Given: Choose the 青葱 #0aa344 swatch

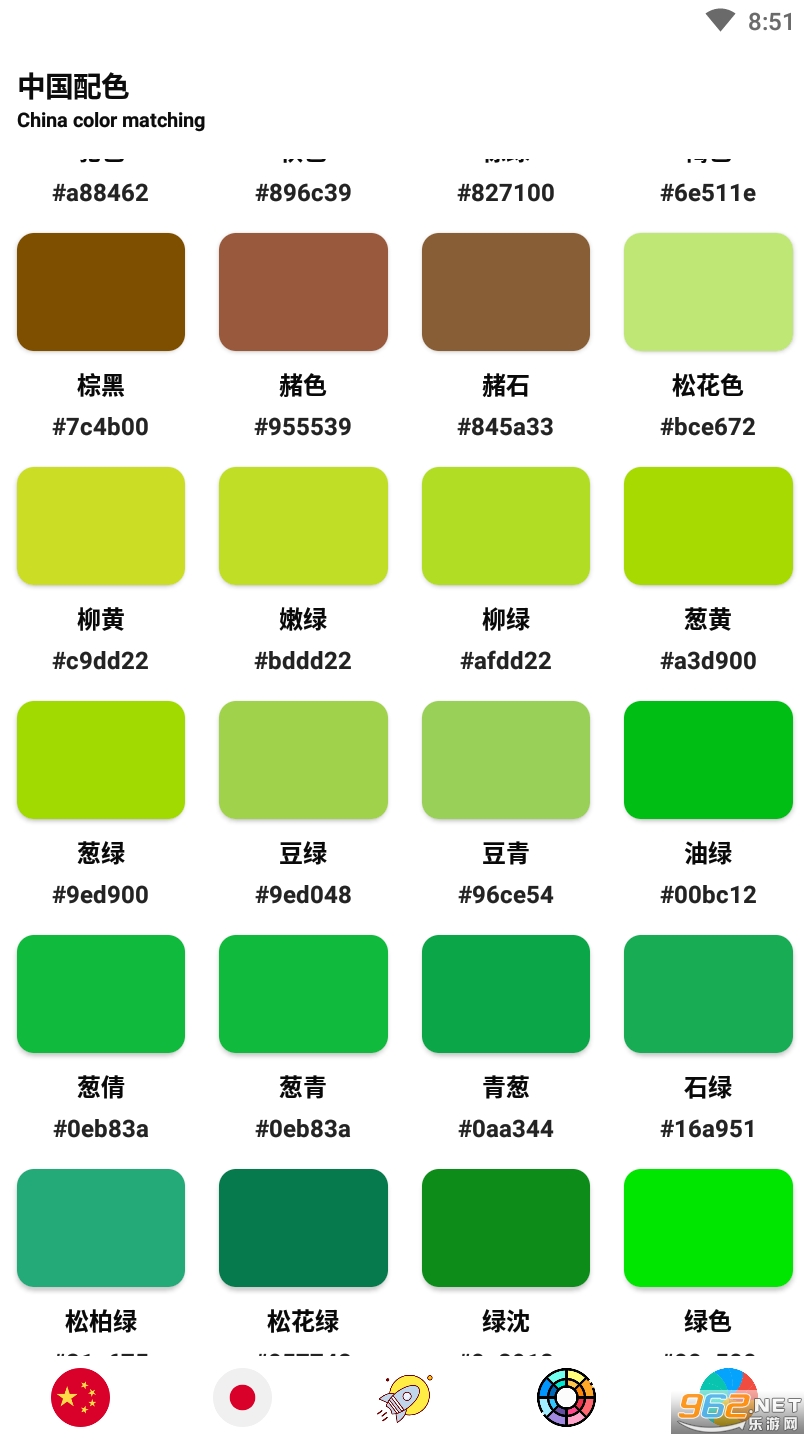Looking at the screenshot, I should click(x=506, y=994).
